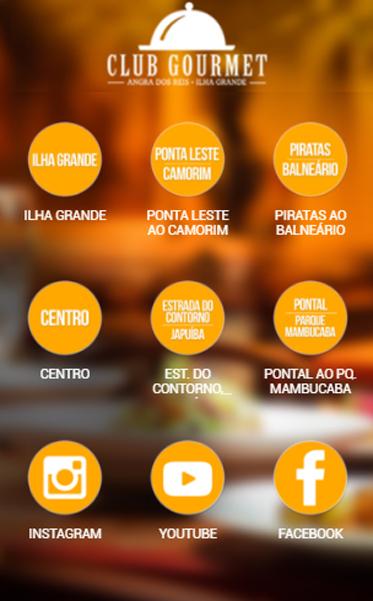Viewport: 373px width, 601px height.
Task: Open the Instagram page
Action: coord(65,478)
